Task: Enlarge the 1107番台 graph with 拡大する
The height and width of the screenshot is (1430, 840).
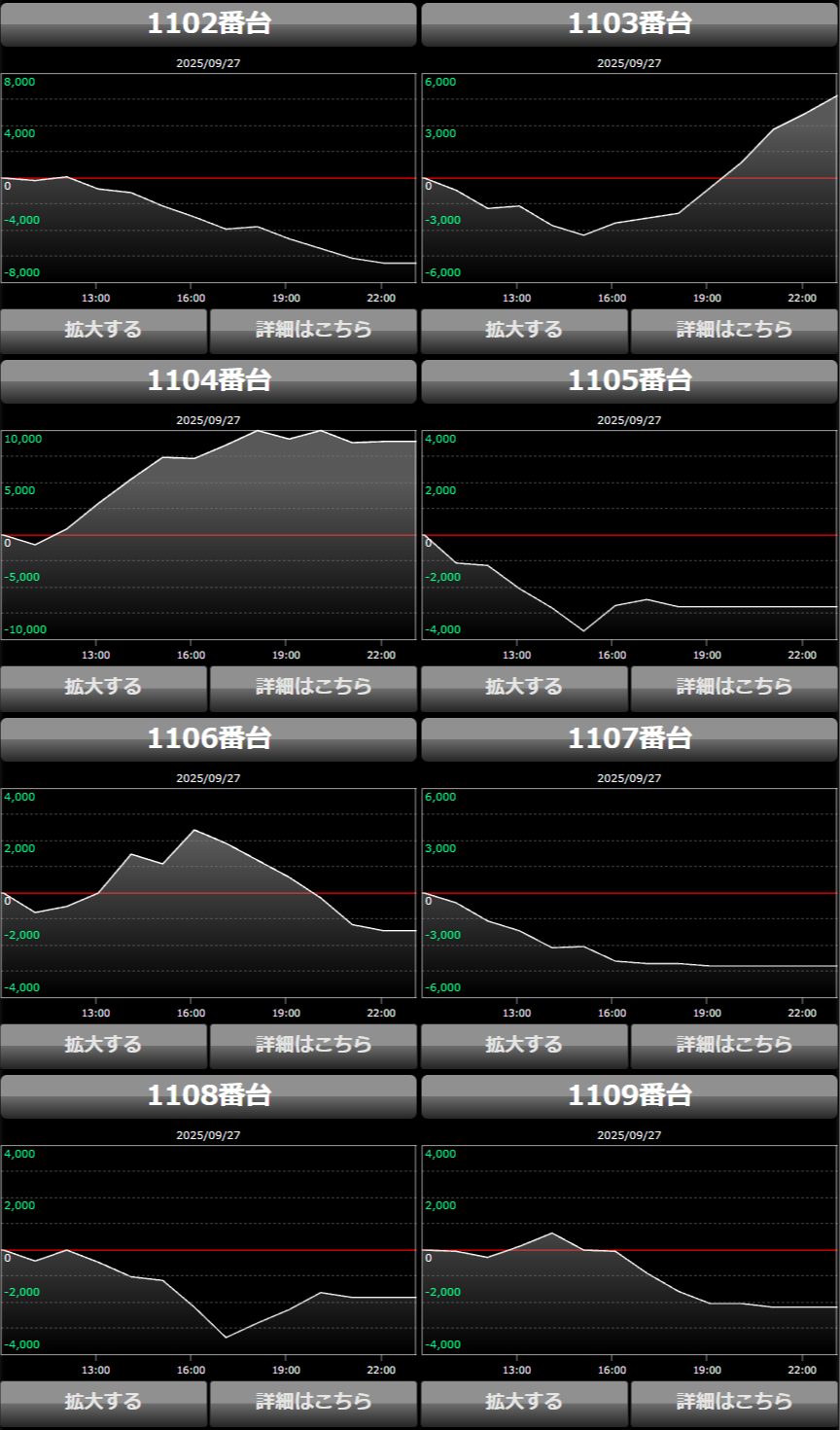Action: pyautogui.click(x=524, y=1045)
